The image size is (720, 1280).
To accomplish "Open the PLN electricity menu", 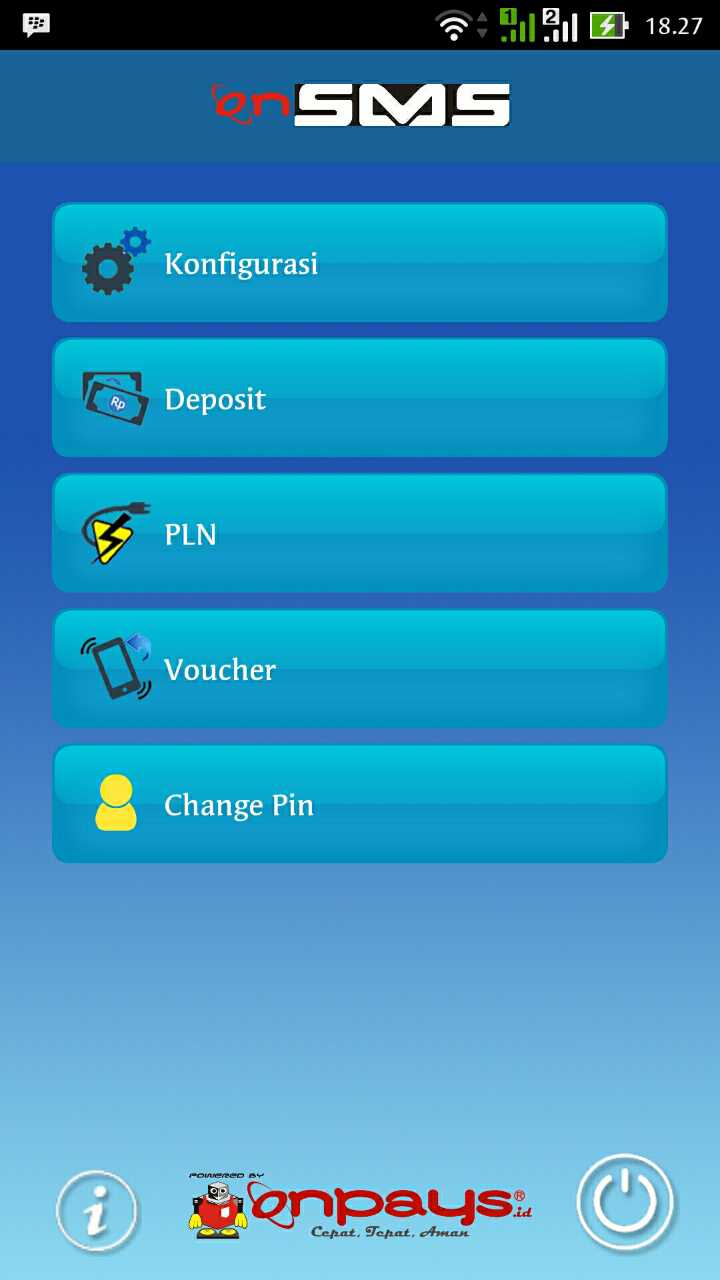I will coord(360,533).
